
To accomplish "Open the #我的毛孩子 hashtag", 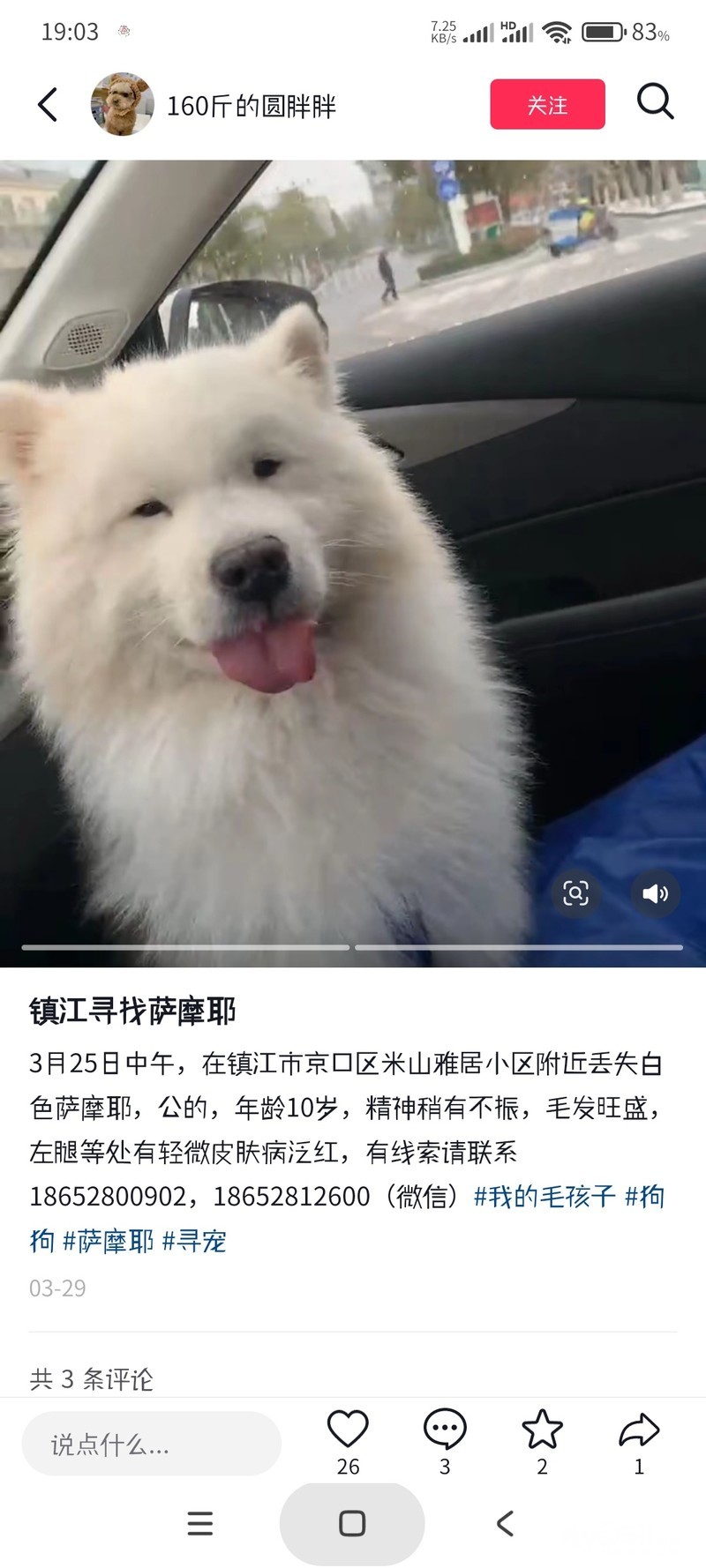I will tap(544, 1197).
